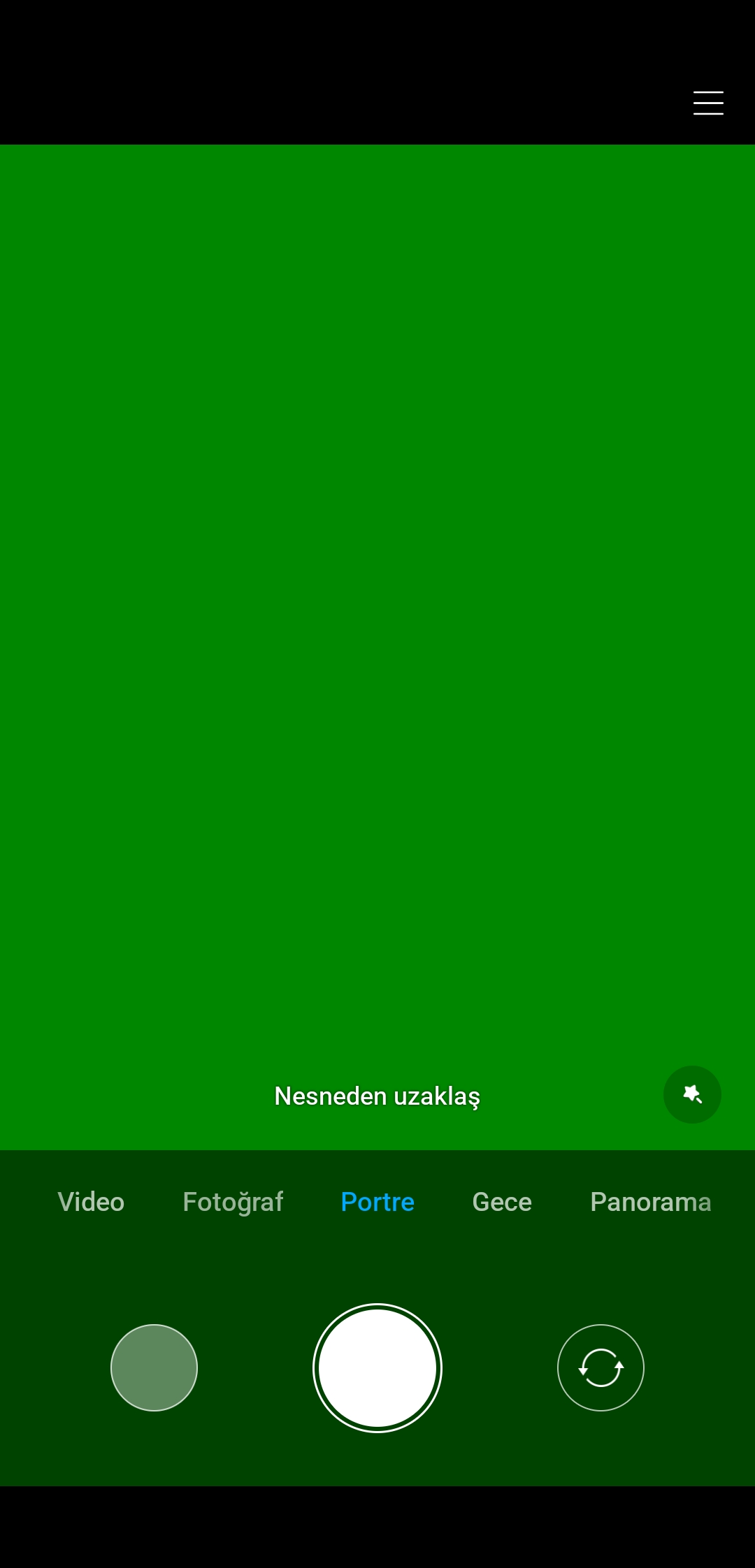This screenshot has height=1568, width=755.
Task: Open the hamburger menu for camera settings
Action: click(708, 103)
